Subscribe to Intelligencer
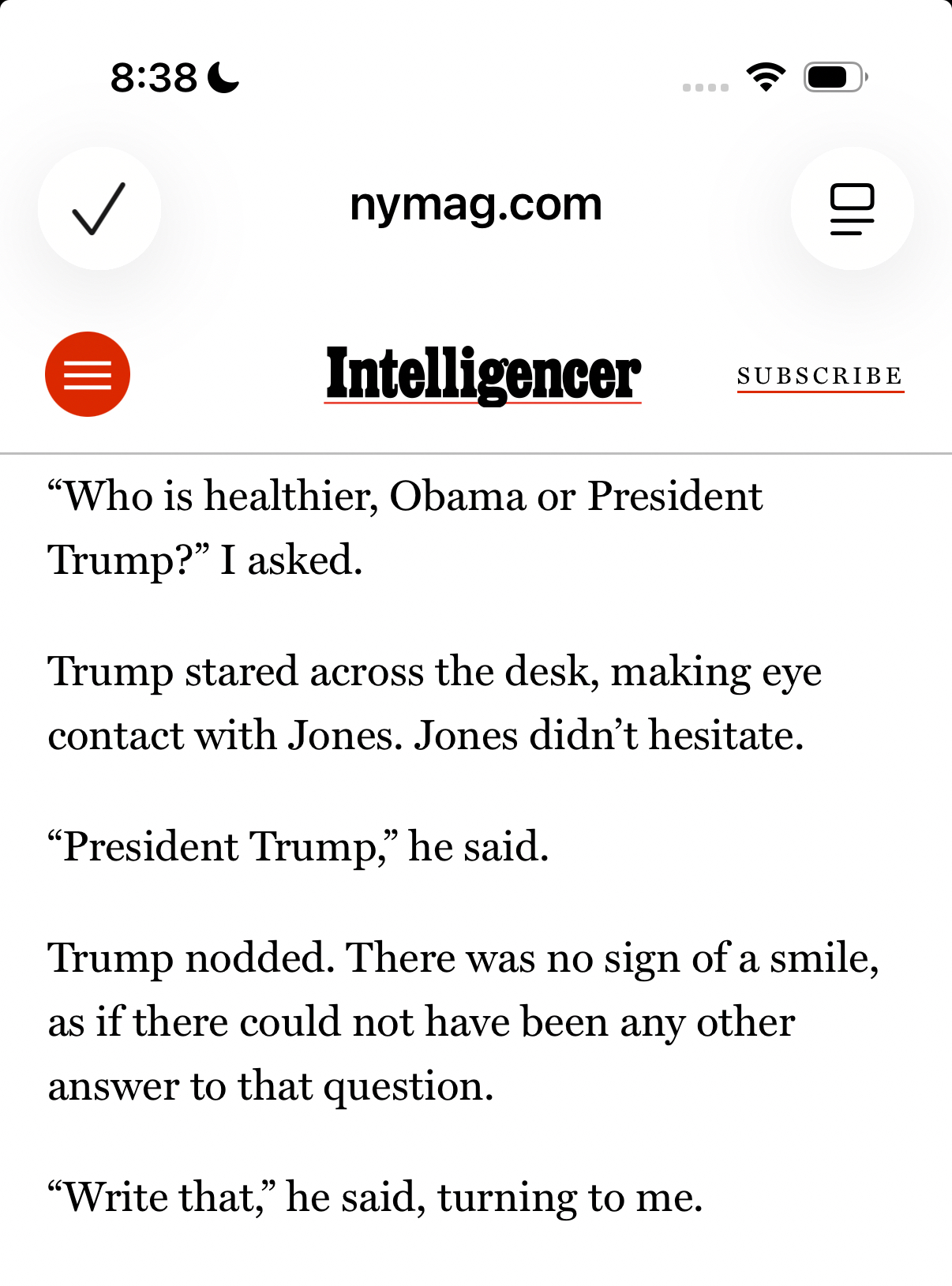This screenshot has height=1286, width=952. coord(820,376)
